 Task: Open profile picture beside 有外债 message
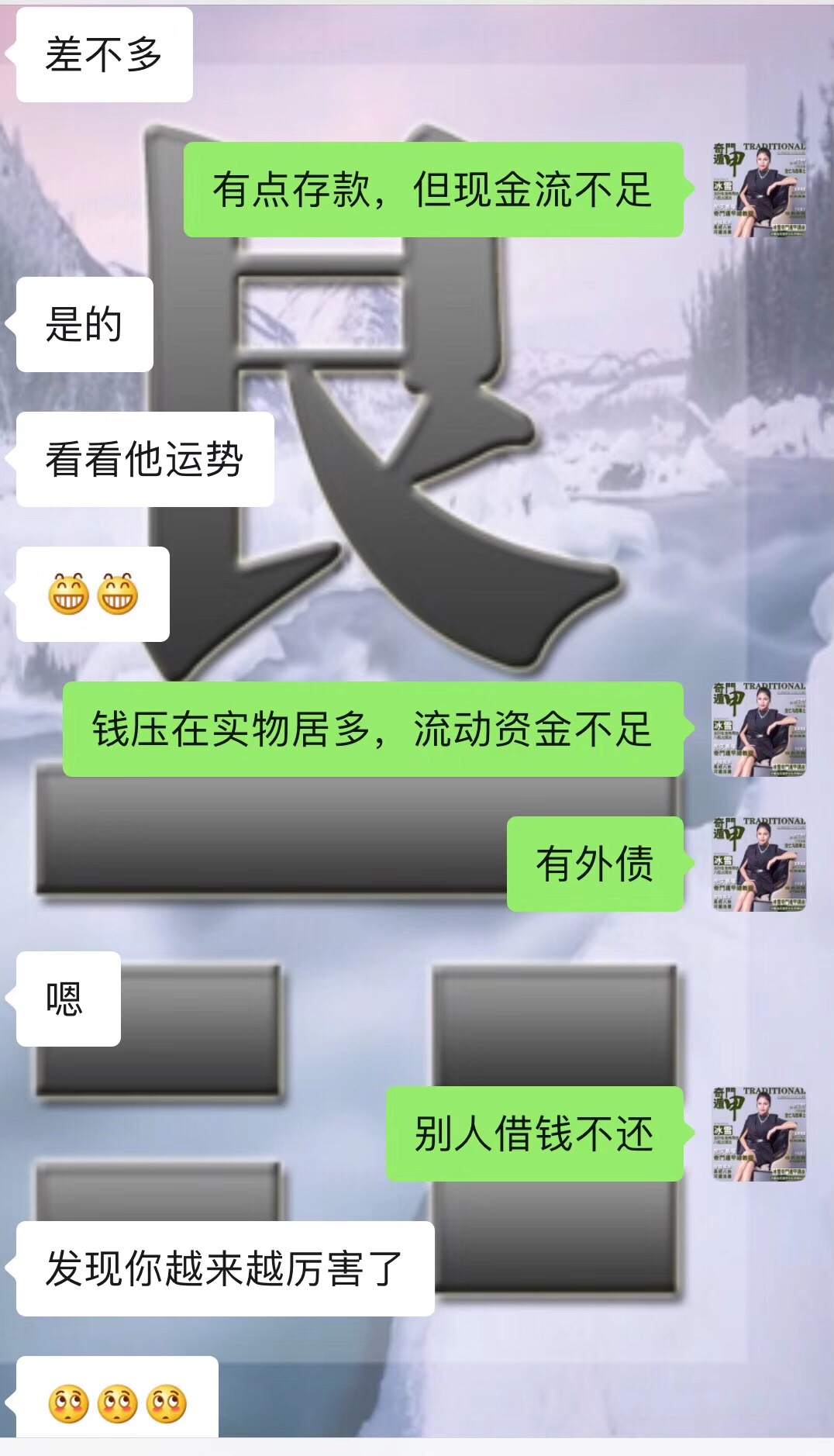759,864
